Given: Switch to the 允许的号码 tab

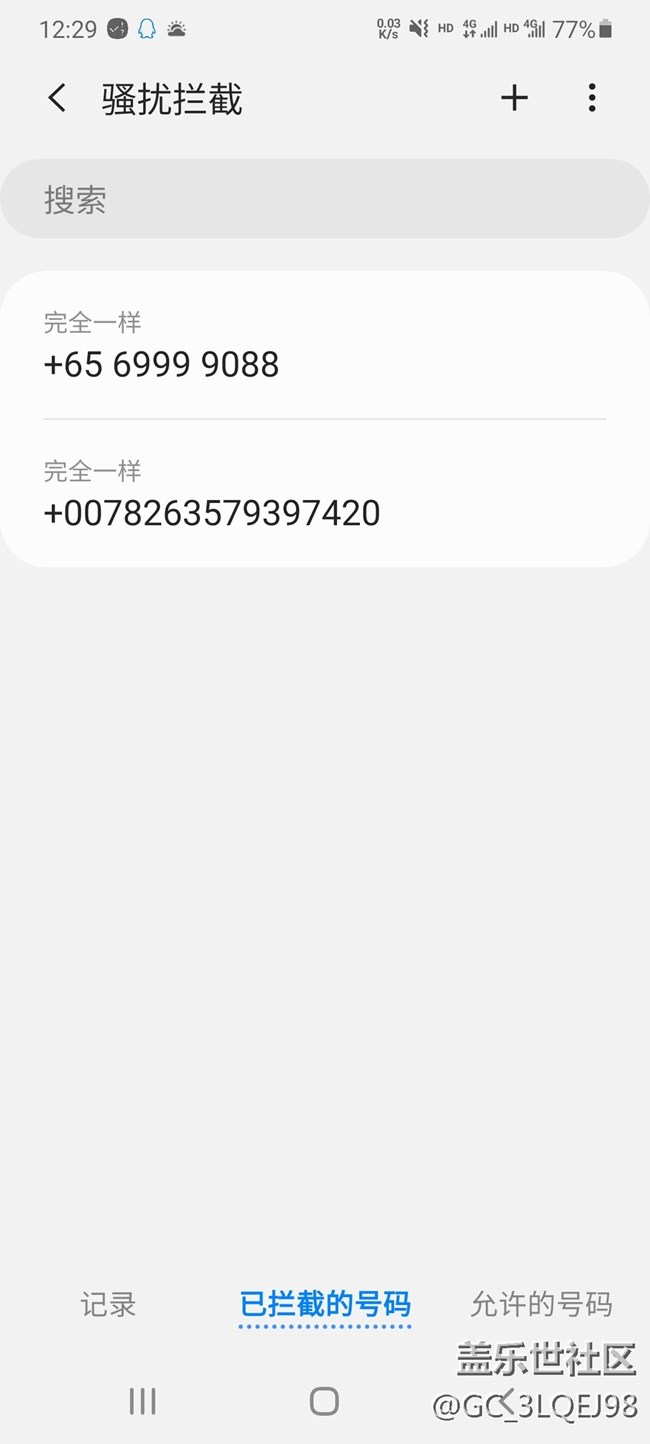Looking at the screenshot, I should (541, 1304).
